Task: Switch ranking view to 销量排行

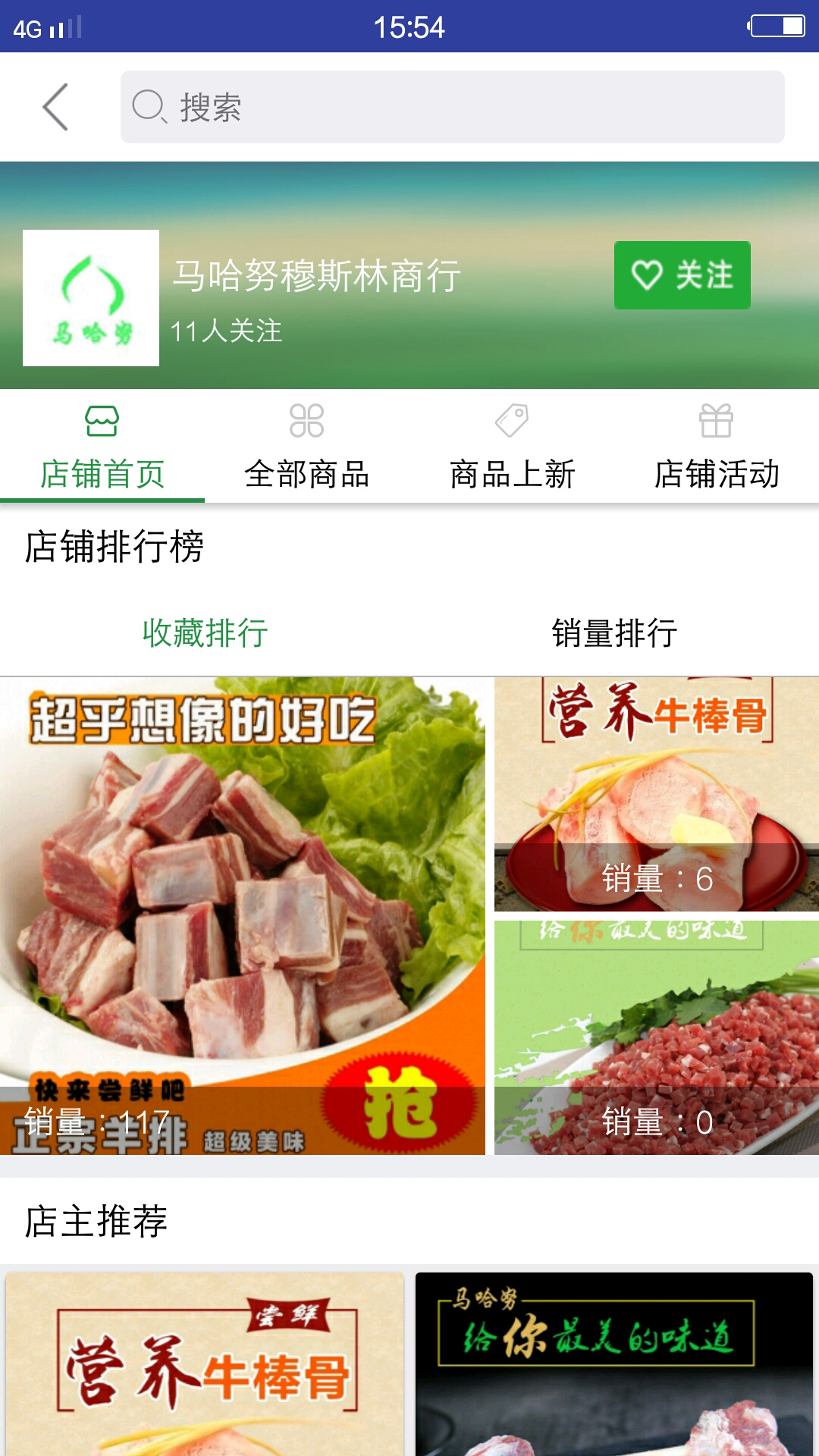Action: tap(614, 633)
